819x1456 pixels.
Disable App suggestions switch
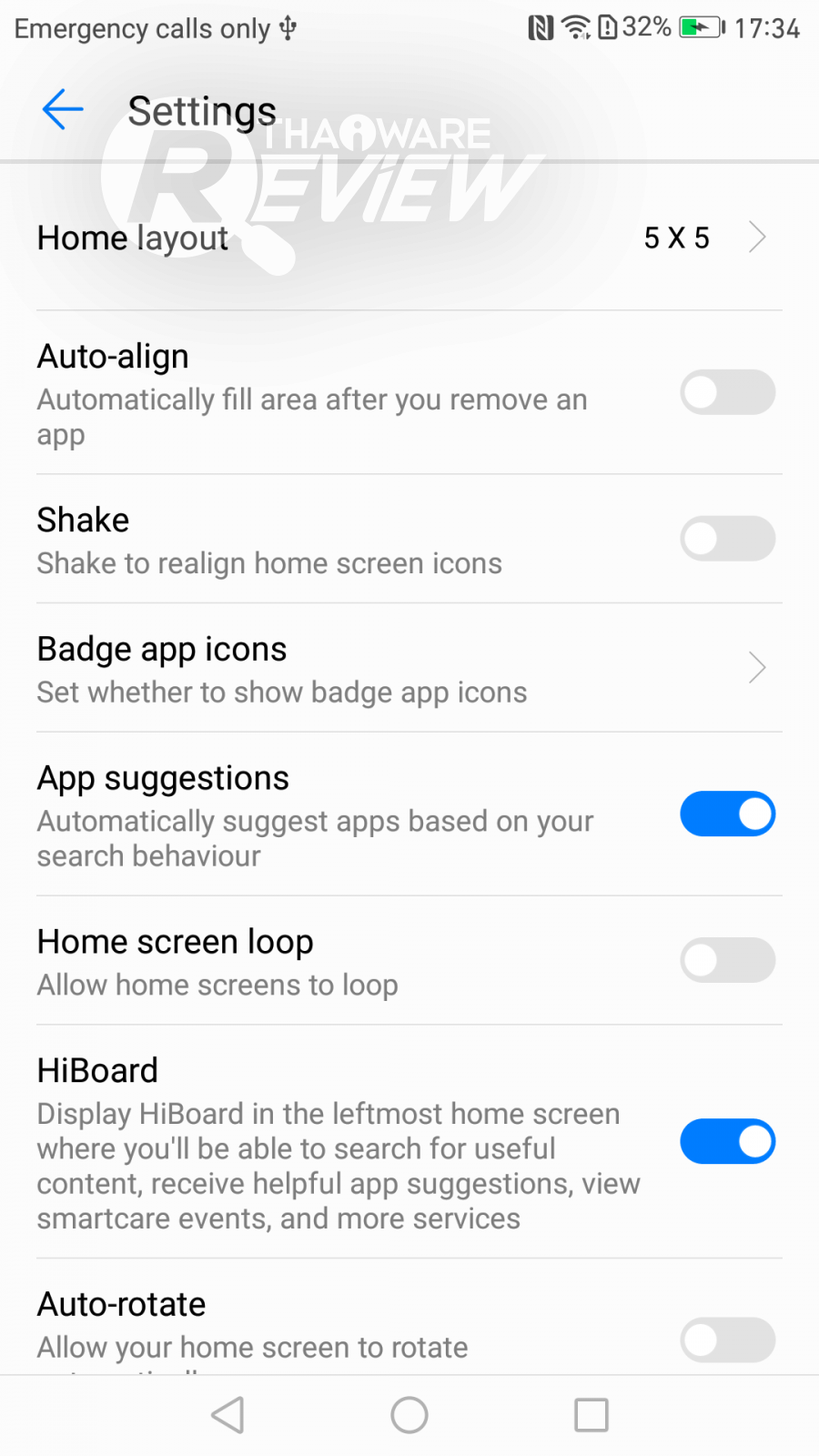pyautogui.click(x=727, y=814)
